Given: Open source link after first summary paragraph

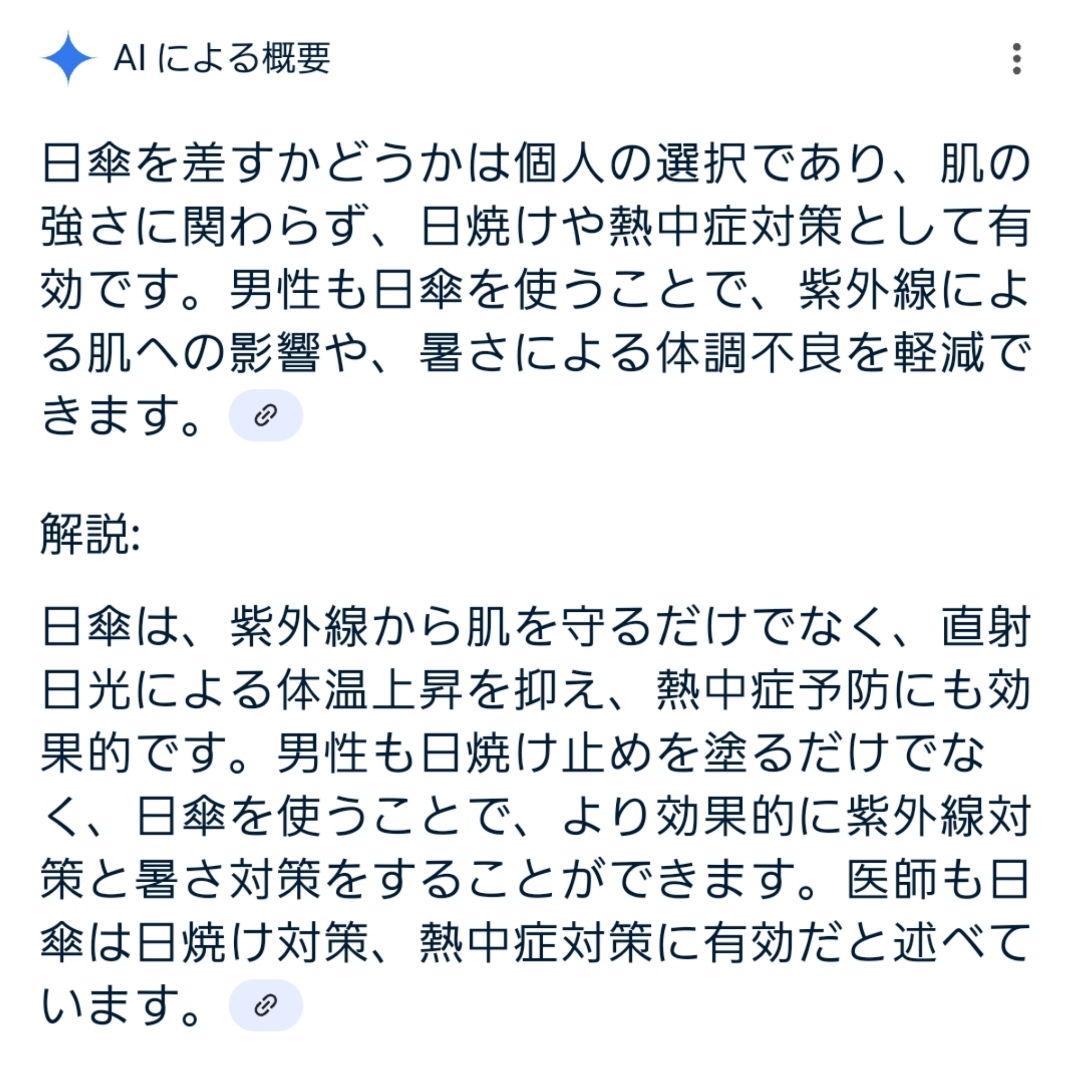Looking at the screenshot, I should [x=265, y=415].
